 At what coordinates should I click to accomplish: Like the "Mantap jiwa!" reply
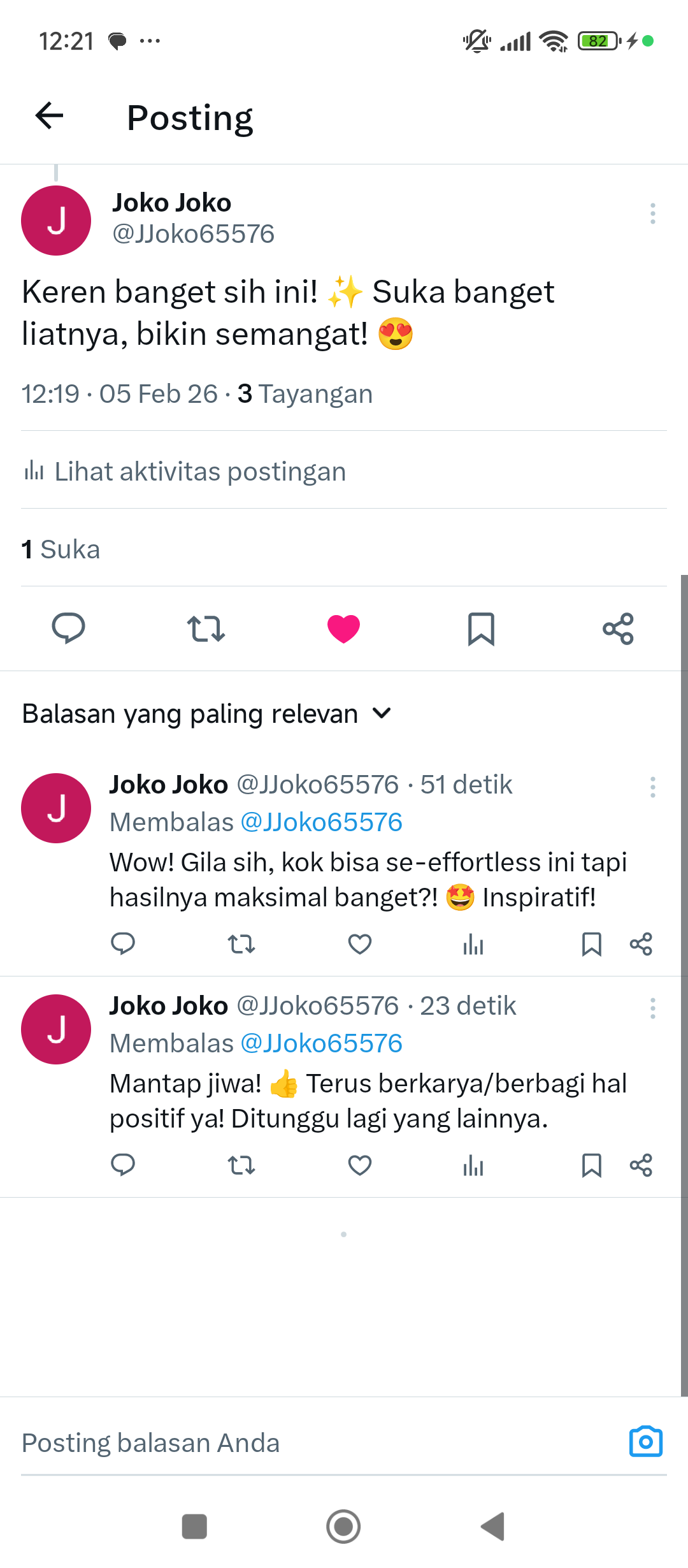tap(359, 1165)
